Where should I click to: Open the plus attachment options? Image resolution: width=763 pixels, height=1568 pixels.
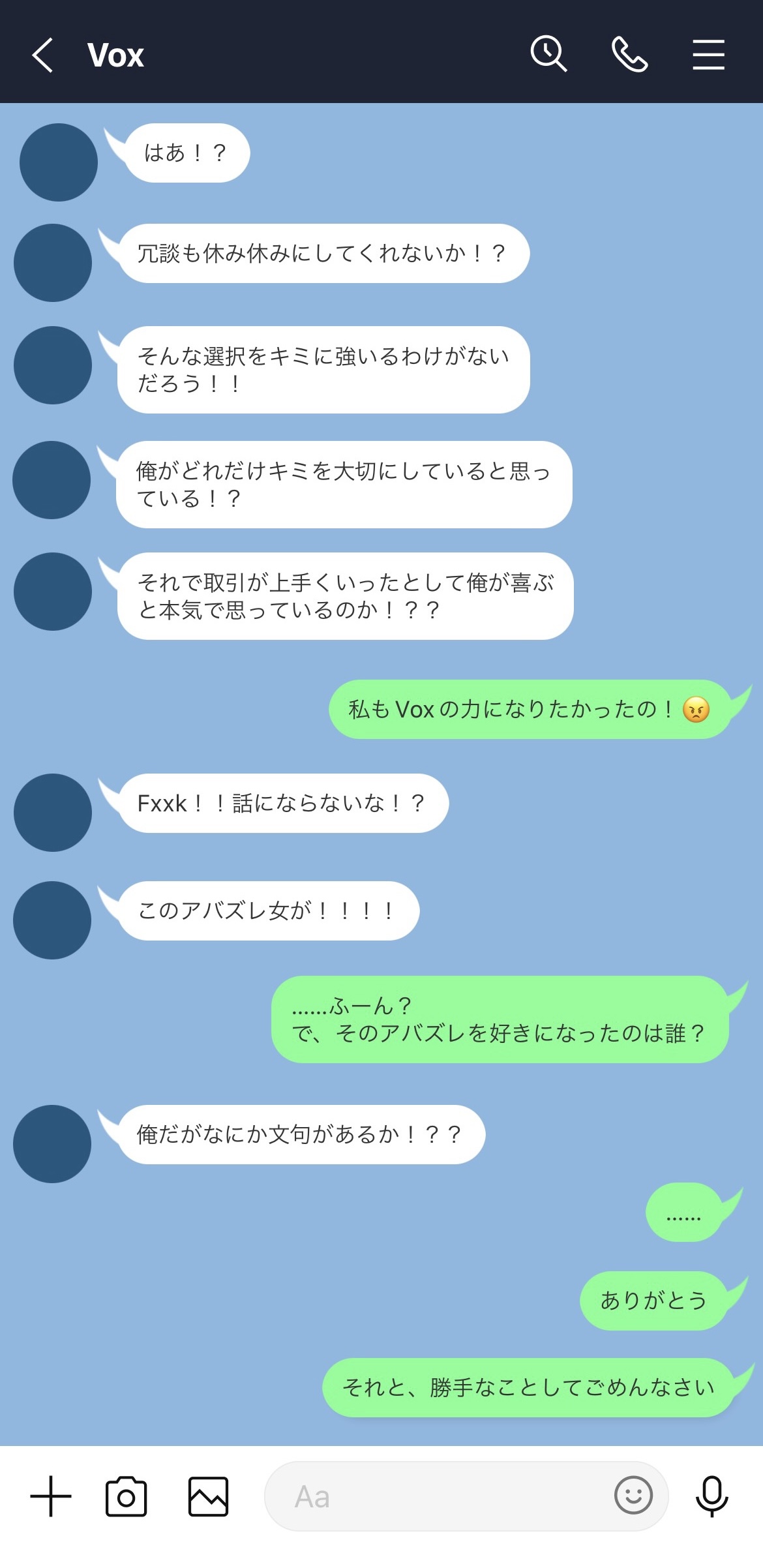pos(51,1496)
